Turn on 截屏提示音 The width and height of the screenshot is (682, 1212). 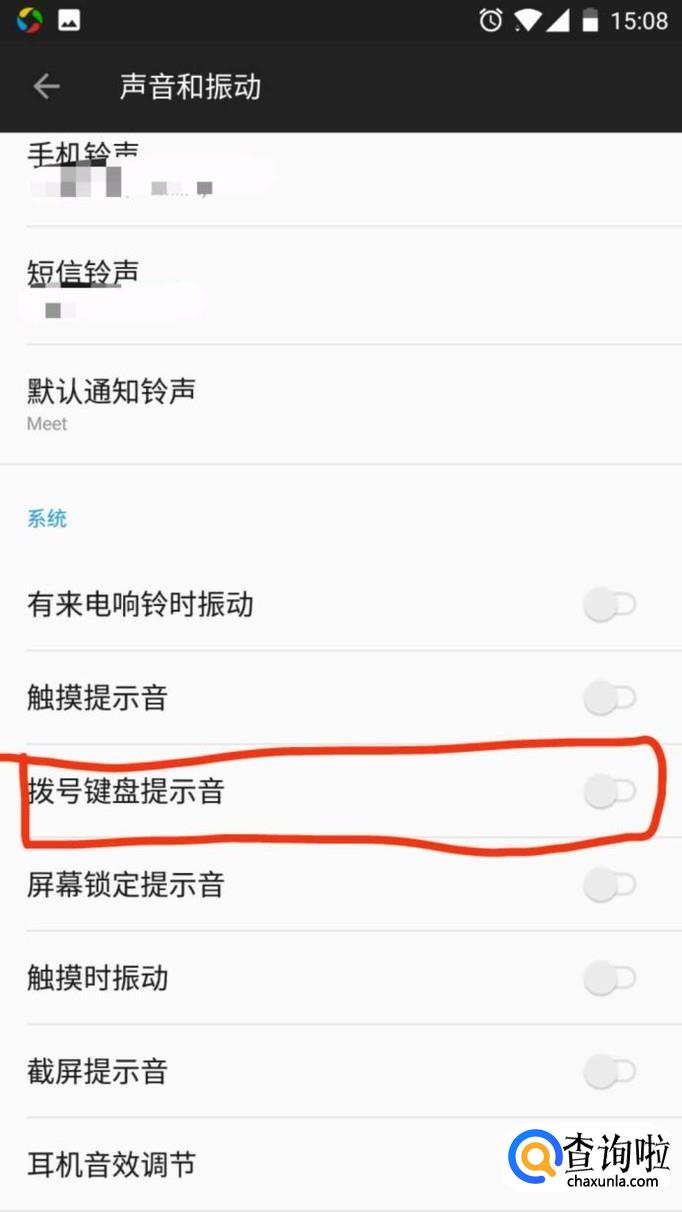(x=610, y=1072)
